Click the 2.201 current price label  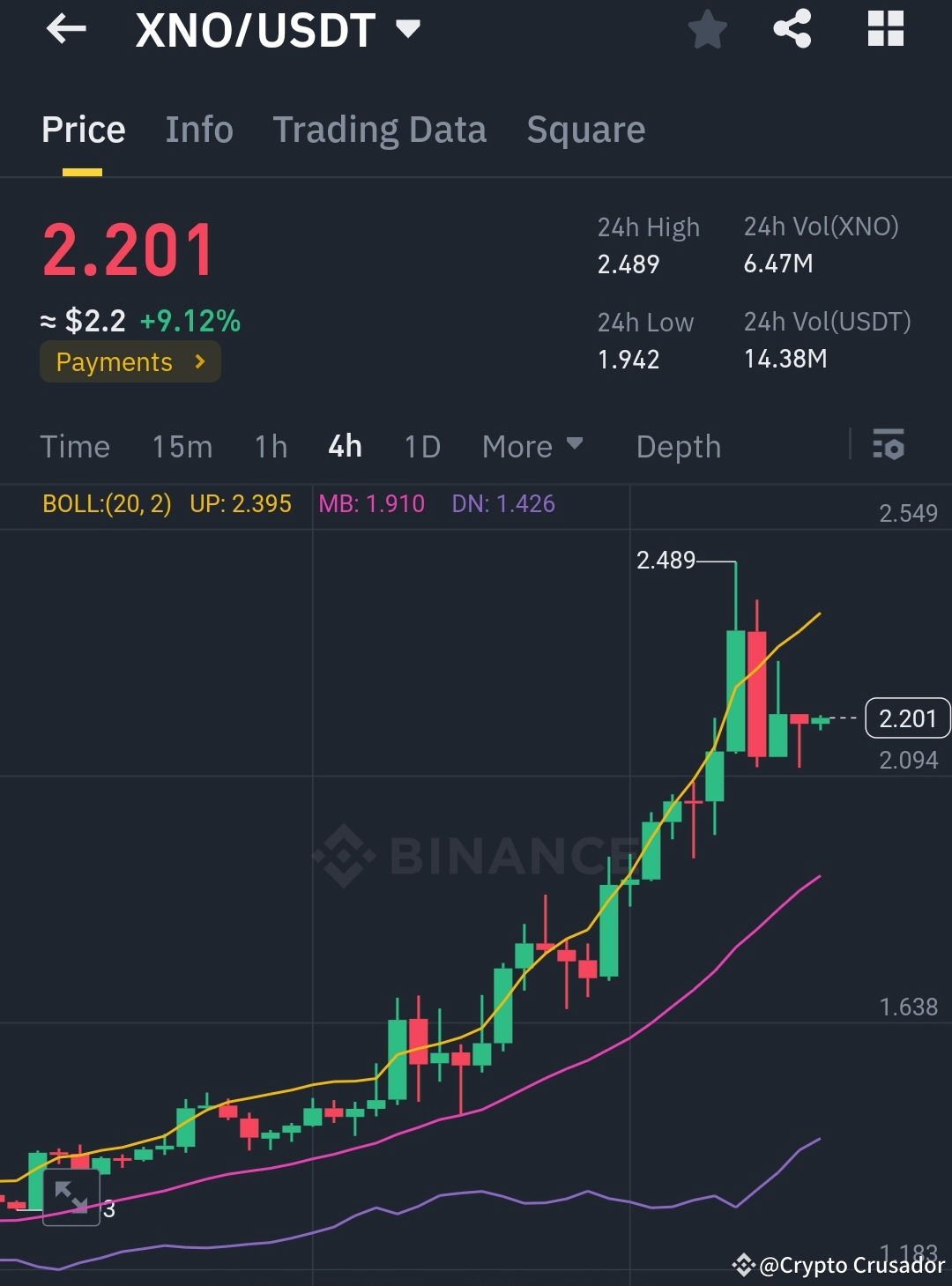point(907,717)
